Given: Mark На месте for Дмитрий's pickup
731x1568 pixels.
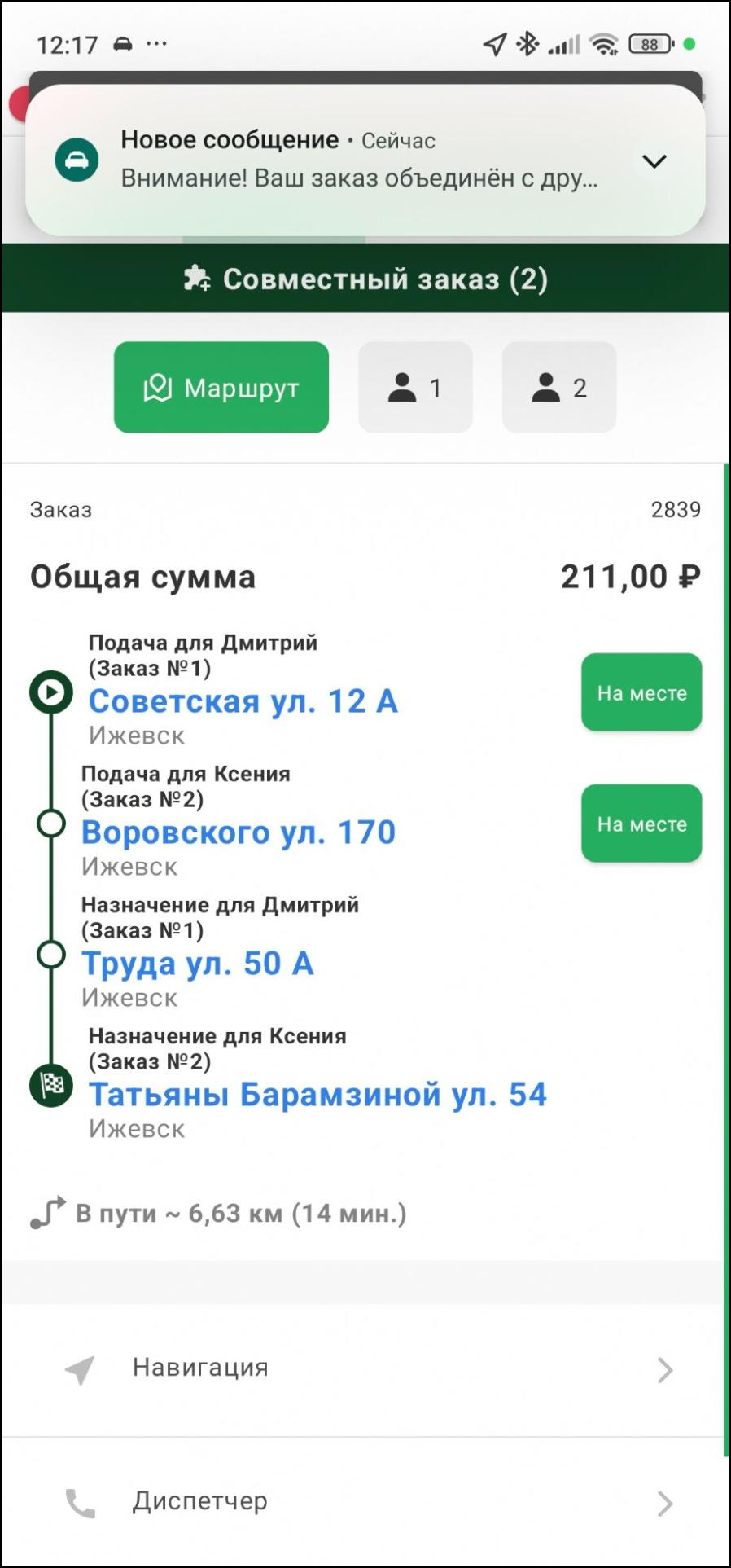Looking at the screenshot, I should (x=641, y=692).
